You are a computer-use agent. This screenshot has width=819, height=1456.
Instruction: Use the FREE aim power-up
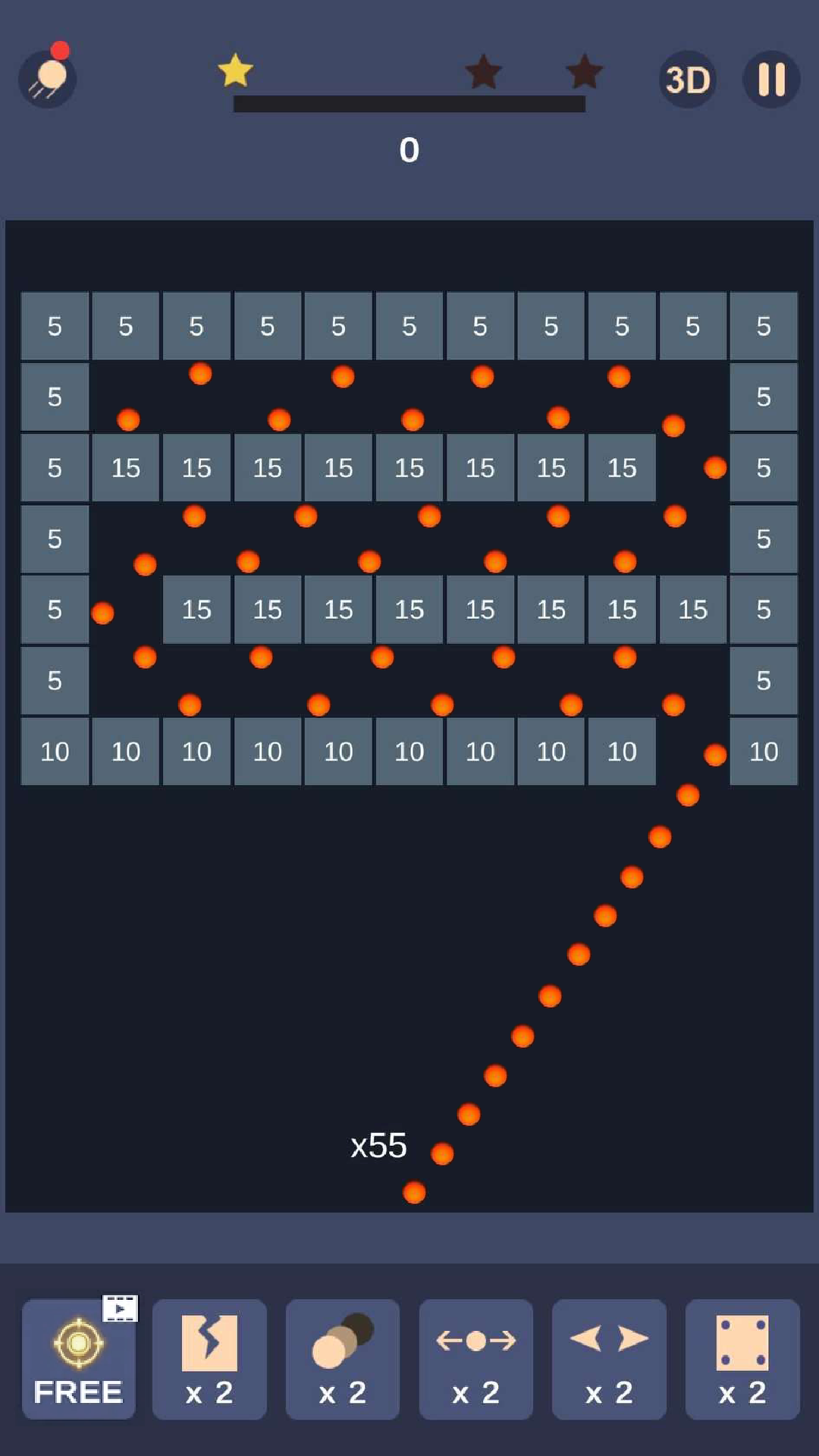click(x=79, y=1359)
